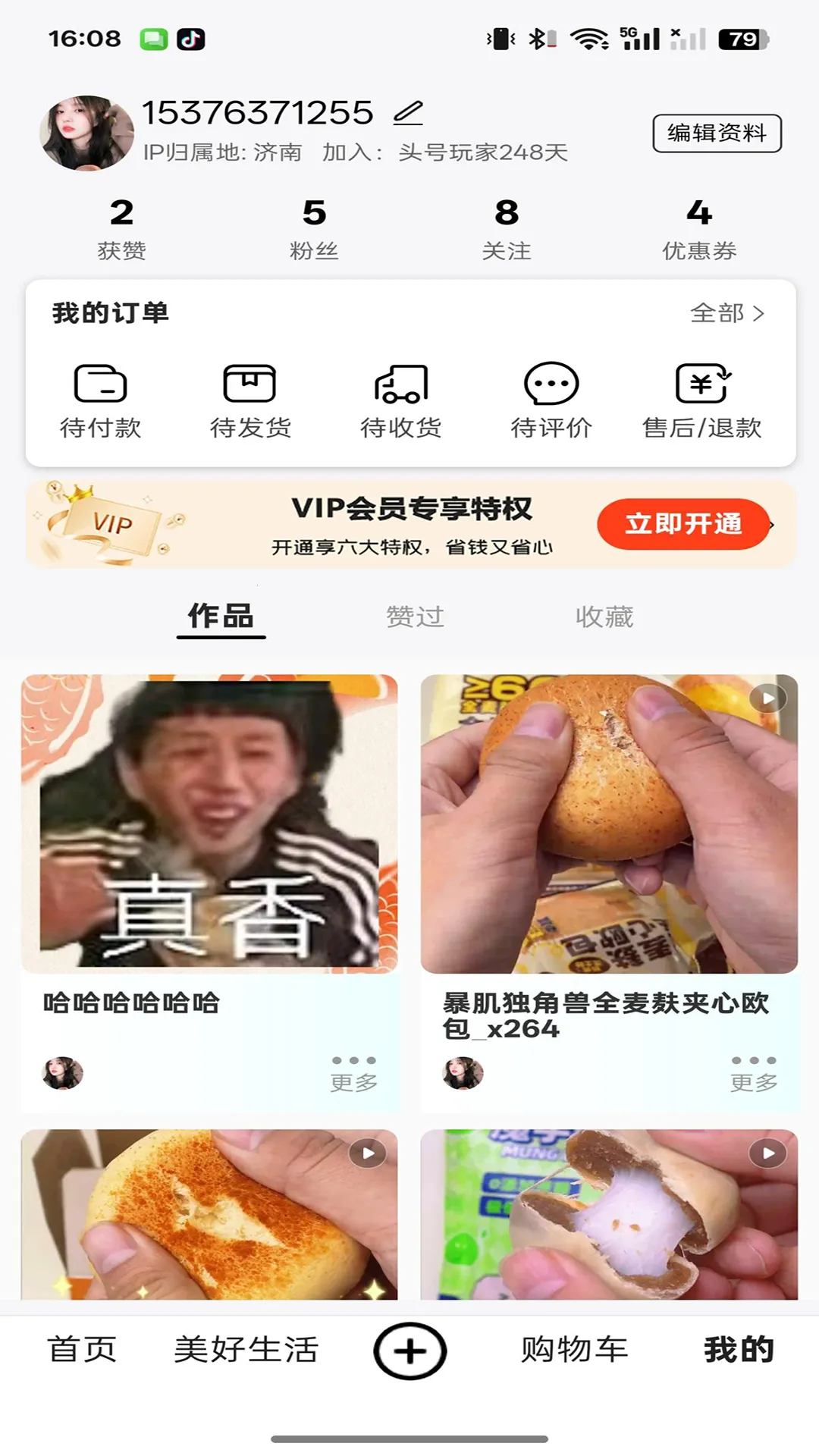
Task: Tap 更多 on the 哈哈哈哈哈哈 post
Action: pyautogui.click(x=353, y=1072)
